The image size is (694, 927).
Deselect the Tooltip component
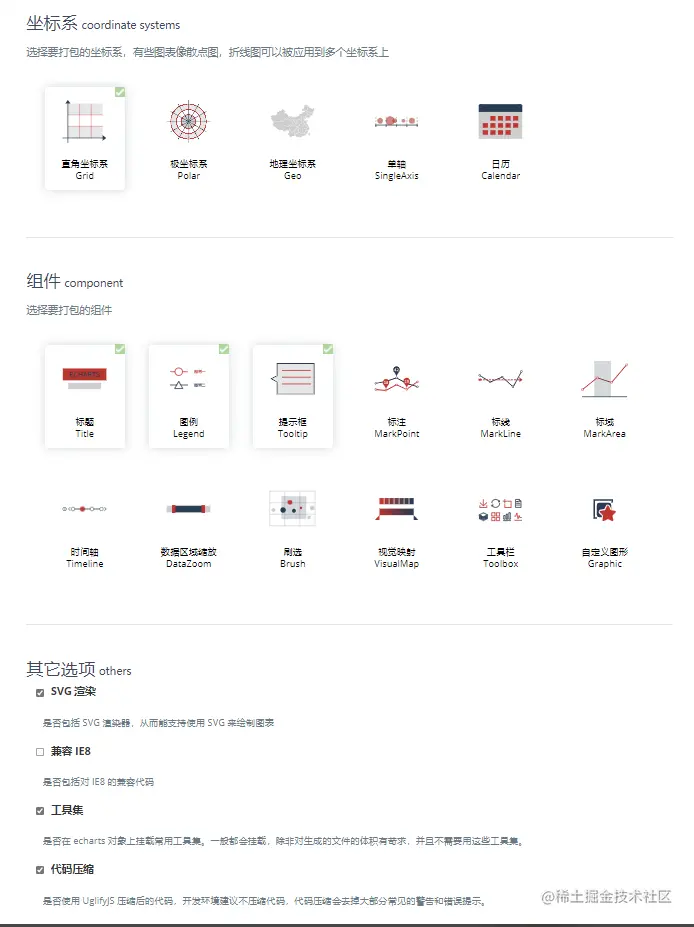[292, 396]
